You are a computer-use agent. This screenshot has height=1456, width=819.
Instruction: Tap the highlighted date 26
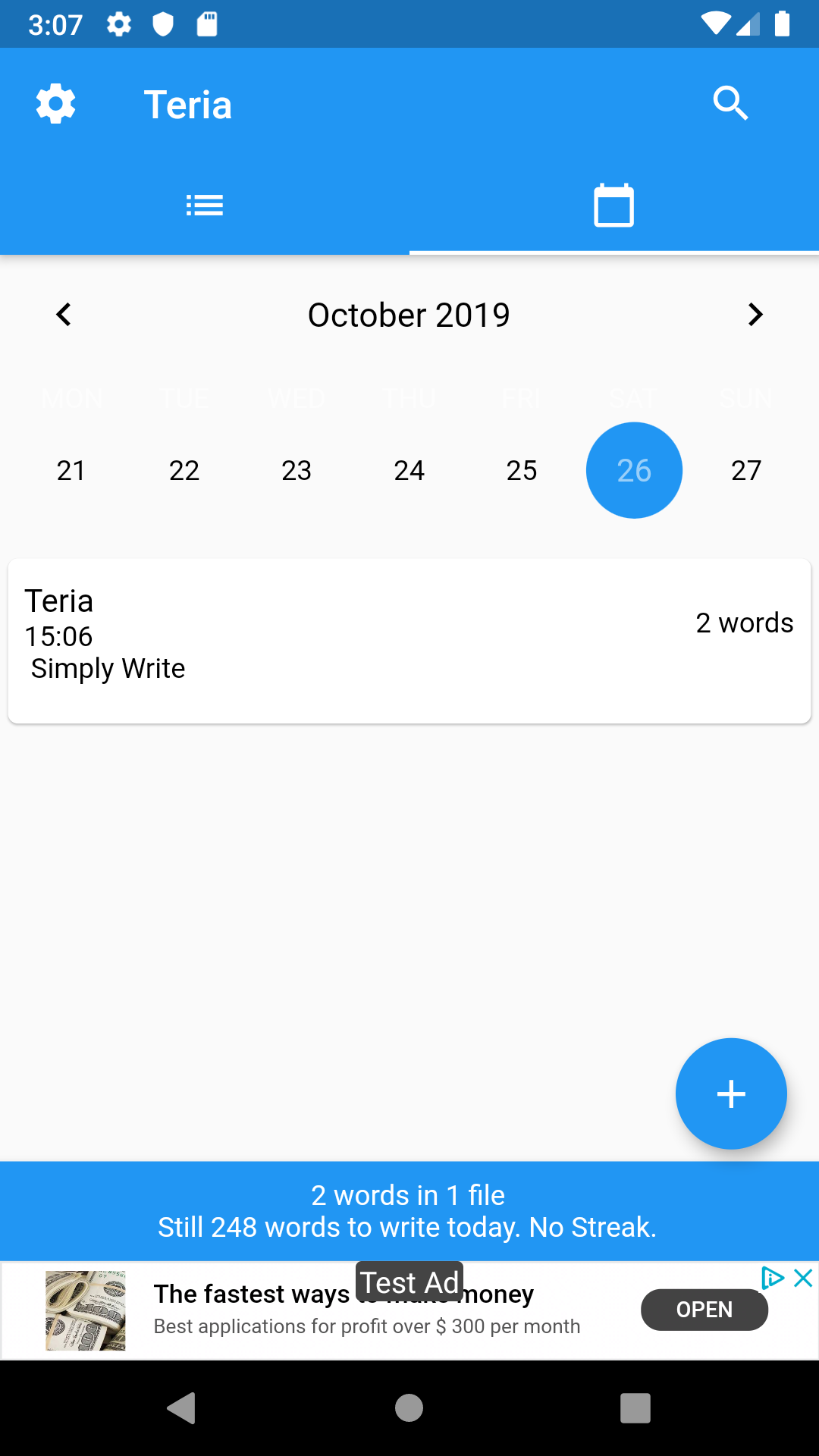635,470
